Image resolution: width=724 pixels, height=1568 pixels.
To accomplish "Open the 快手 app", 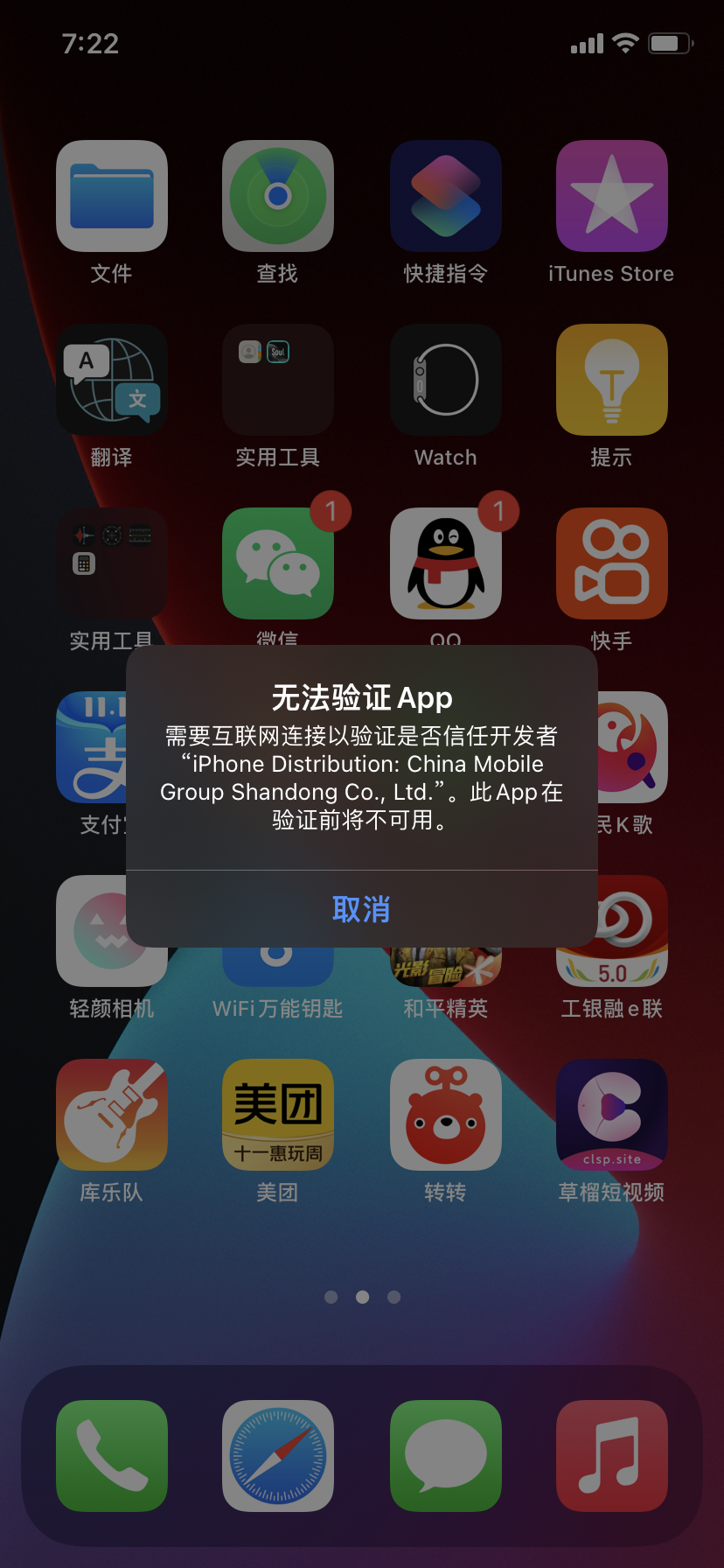I will 611,563.
